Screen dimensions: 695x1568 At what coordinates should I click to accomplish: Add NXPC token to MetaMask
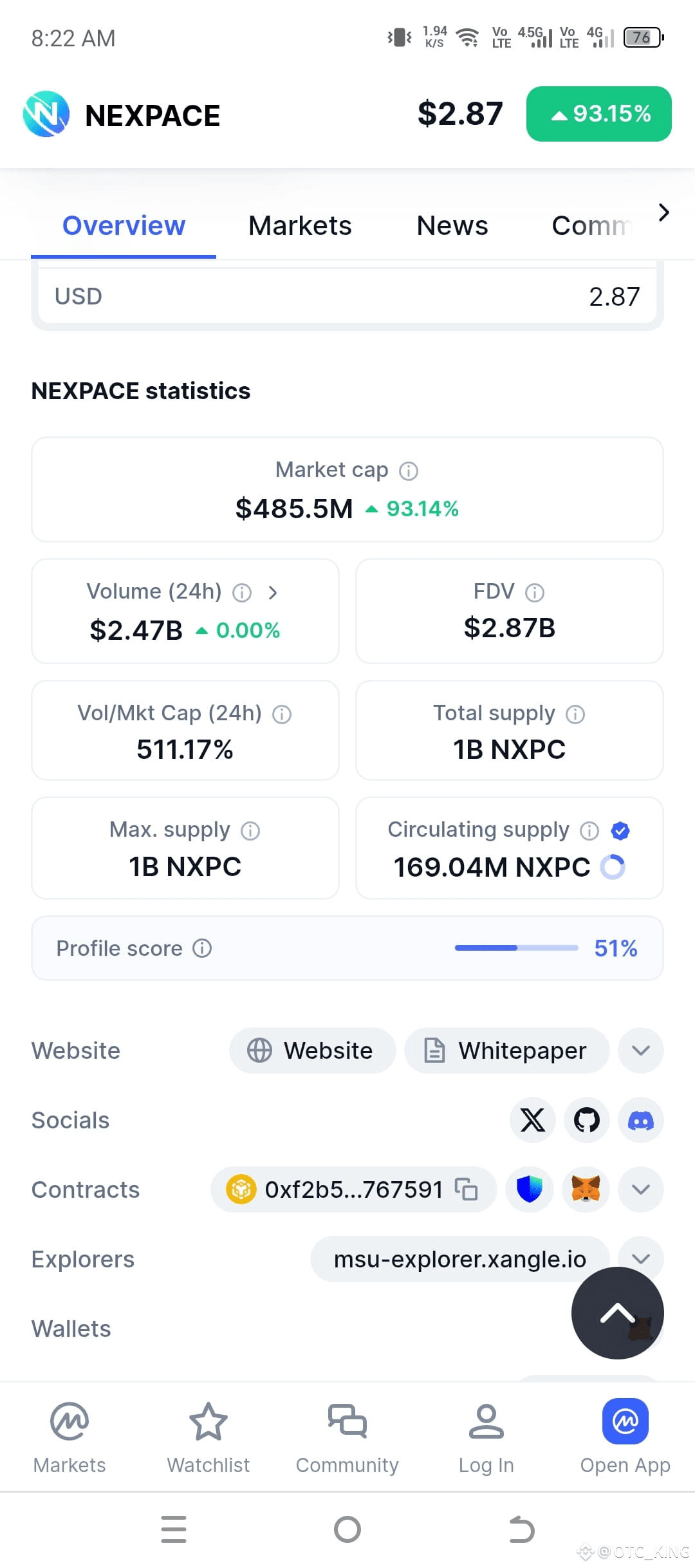pos(586,1190)
